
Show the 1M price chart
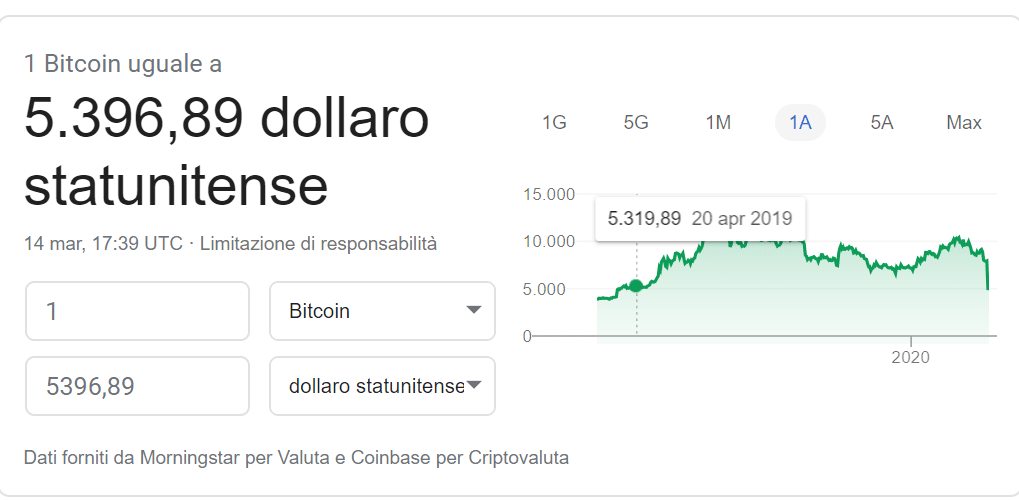pos(718,123)
